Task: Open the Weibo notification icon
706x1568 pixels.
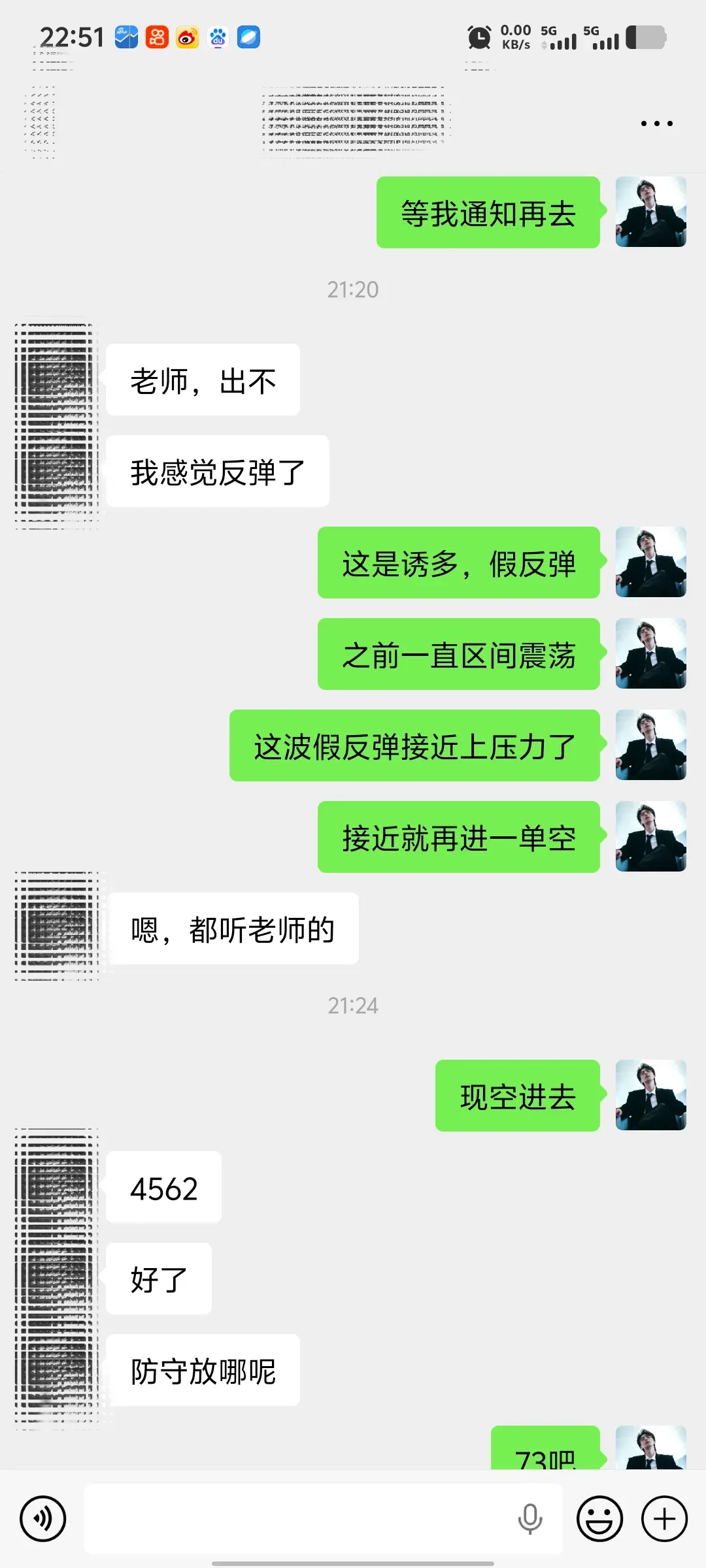Action: click(186, 36)
